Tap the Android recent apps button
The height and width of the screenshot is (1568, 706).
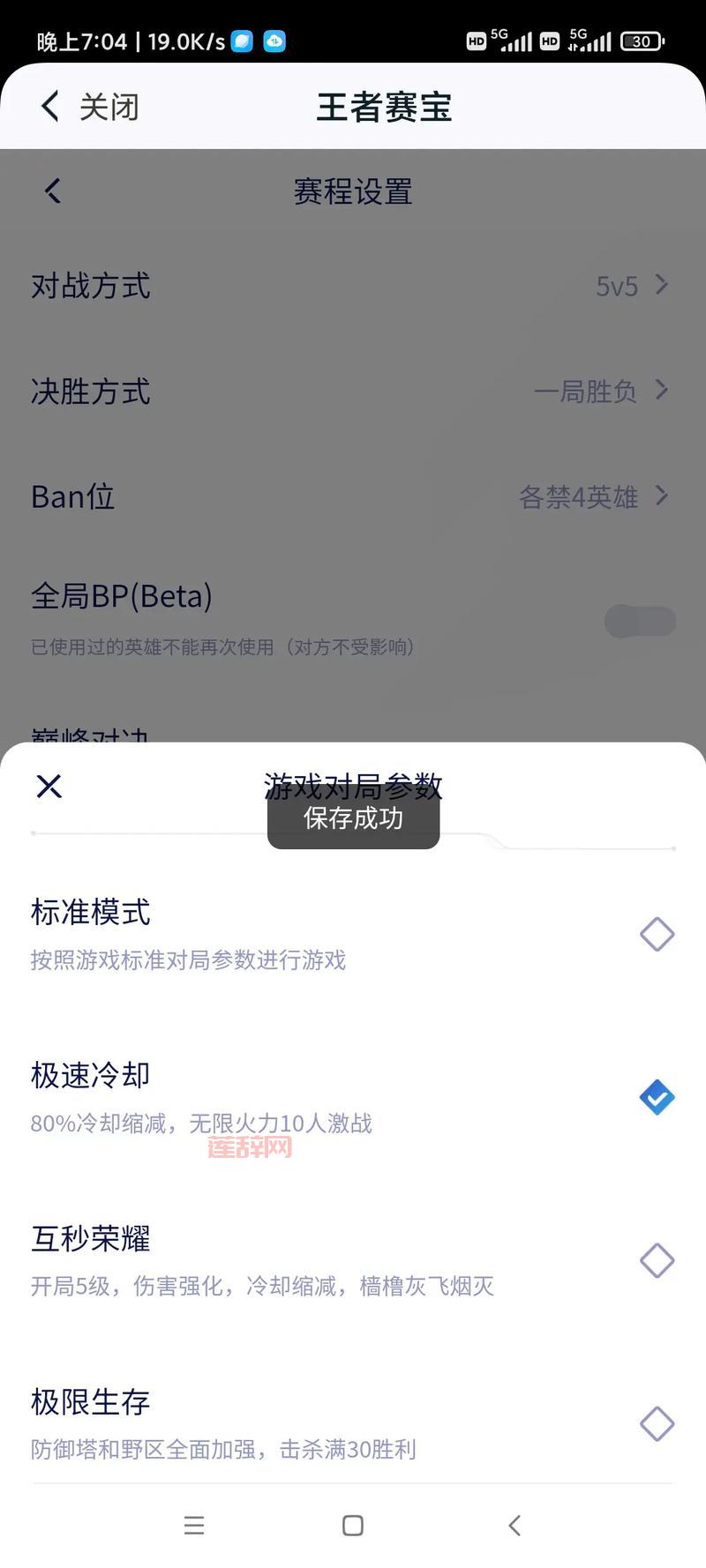click(x=194, y=1526)
